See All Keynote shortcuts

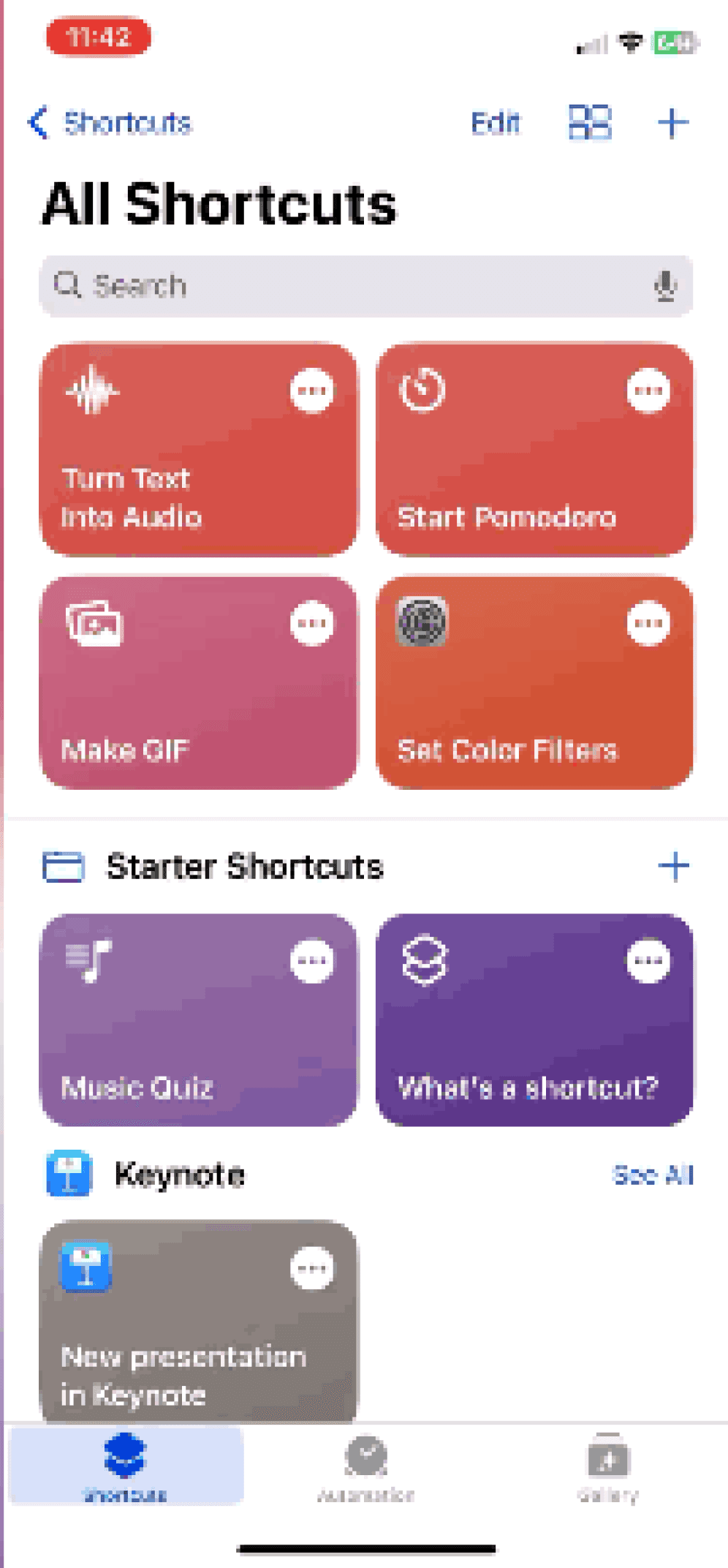pos(652,1175)
